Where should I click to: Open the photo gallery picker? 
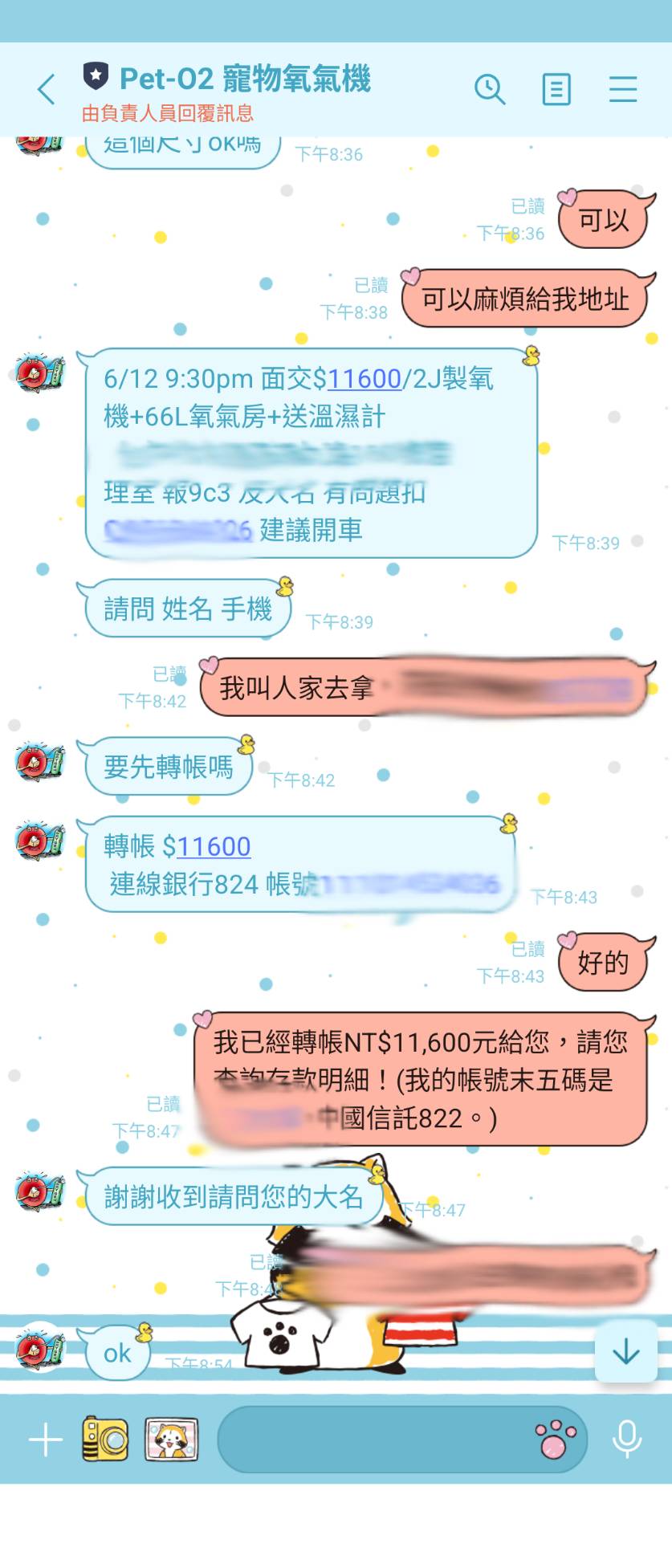tap(171, 1440)
